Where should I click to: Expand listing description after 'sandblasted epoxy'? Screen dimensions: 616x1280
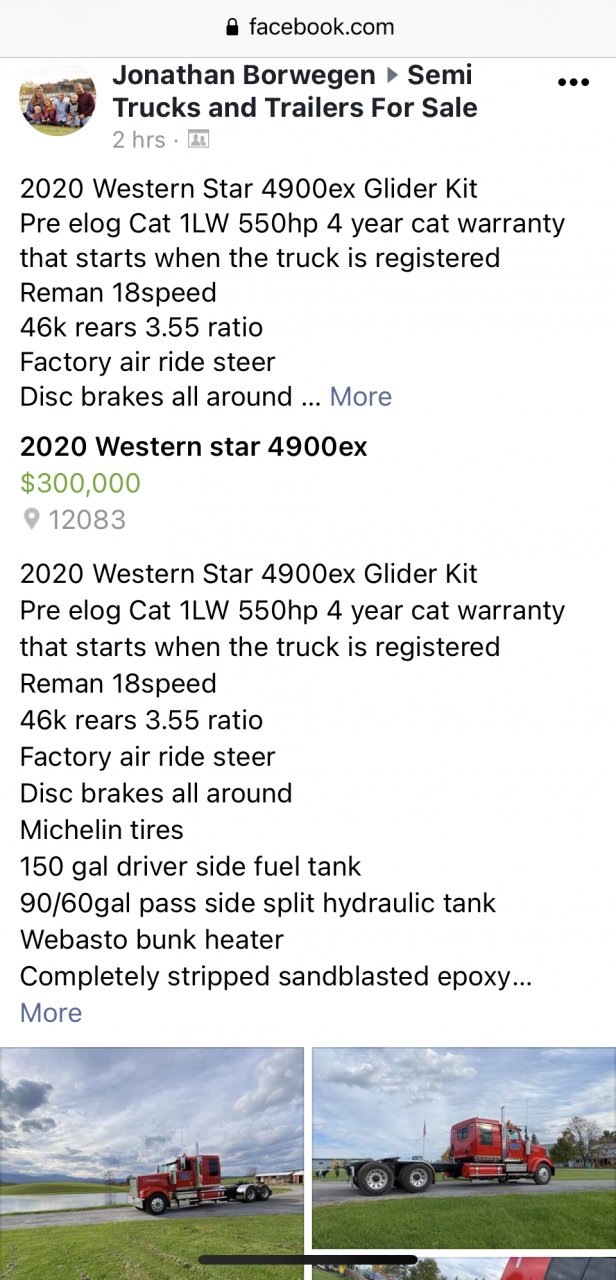click(51, 1012)
